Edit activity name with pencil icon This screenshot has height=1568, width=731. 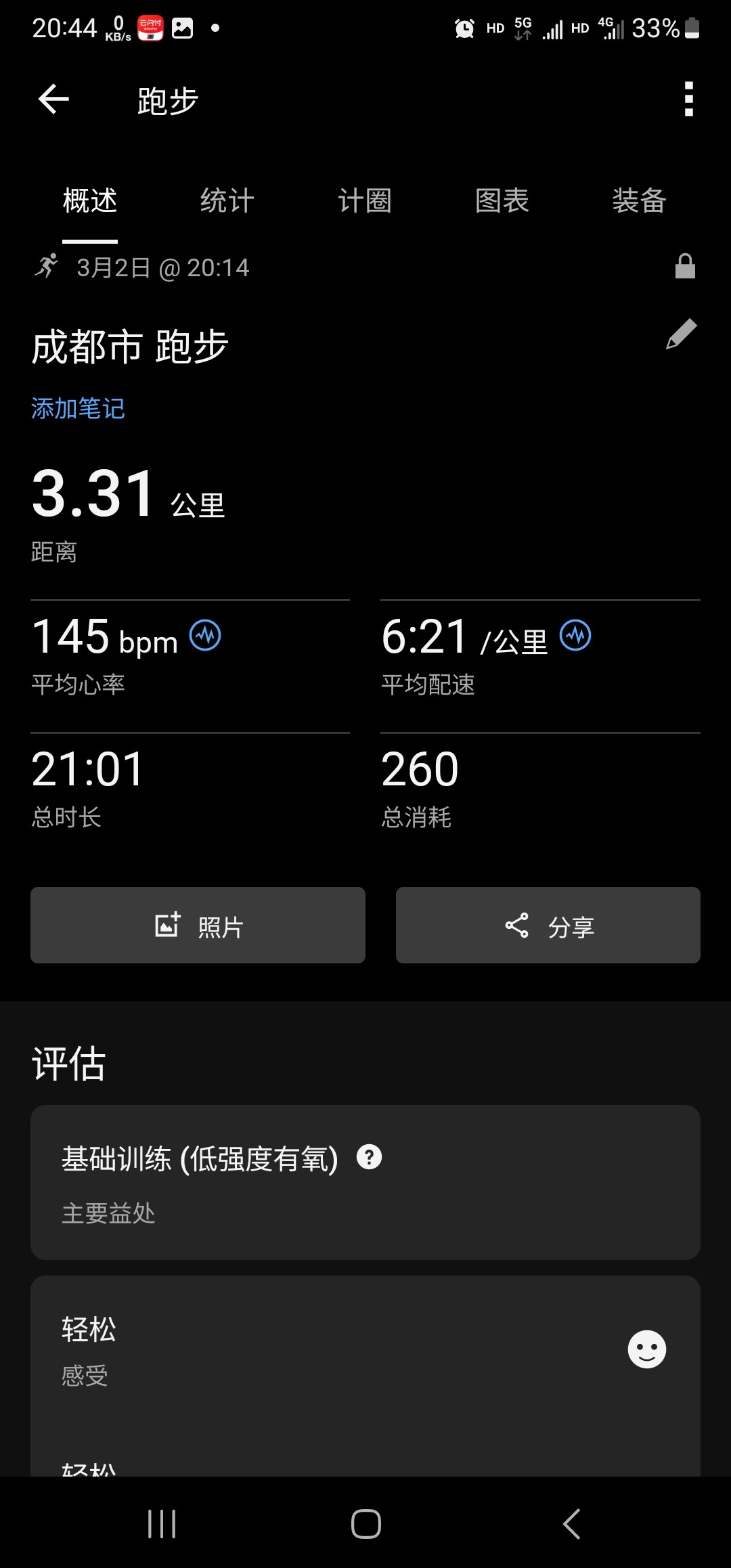pyautogui.click(x=681, y=334)
